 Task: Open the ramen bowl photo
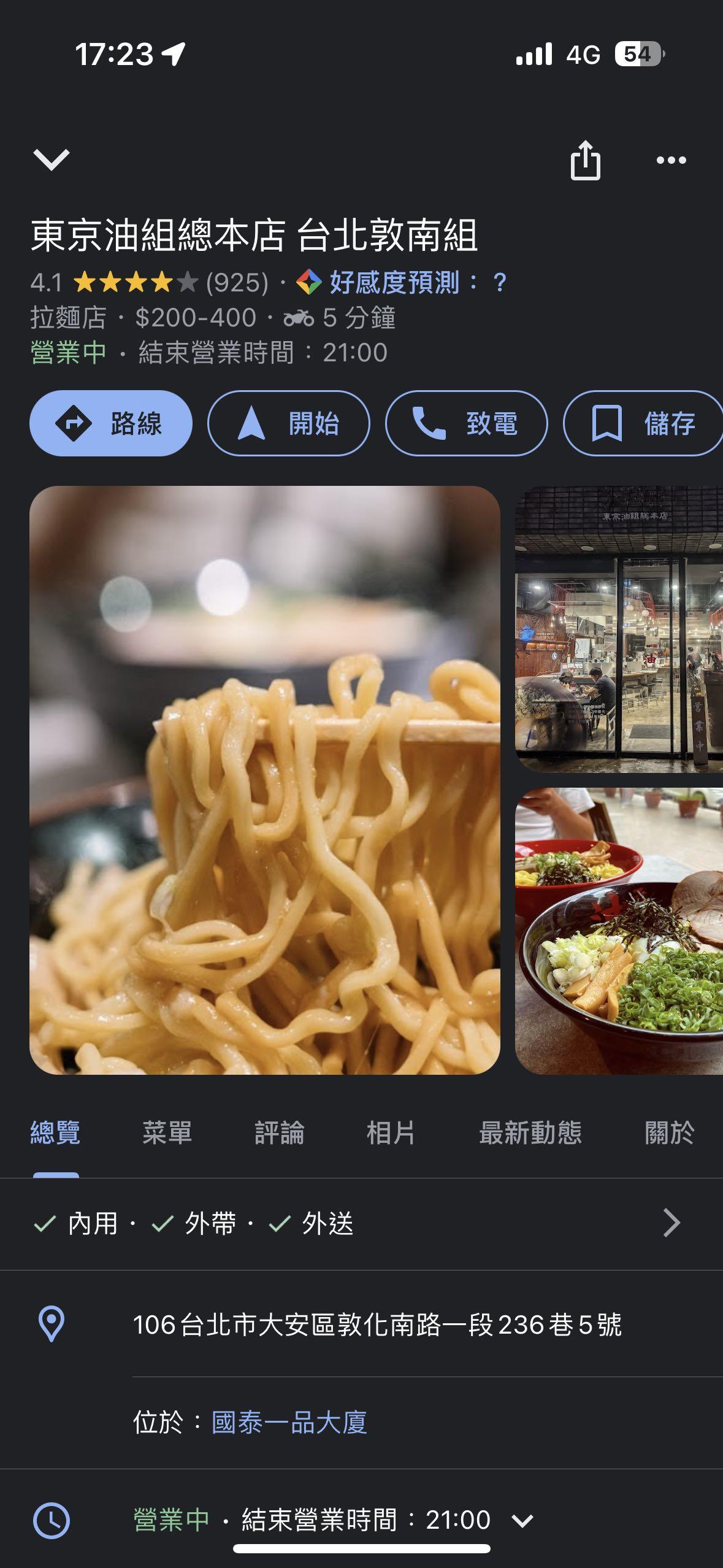tap(618, 931)
